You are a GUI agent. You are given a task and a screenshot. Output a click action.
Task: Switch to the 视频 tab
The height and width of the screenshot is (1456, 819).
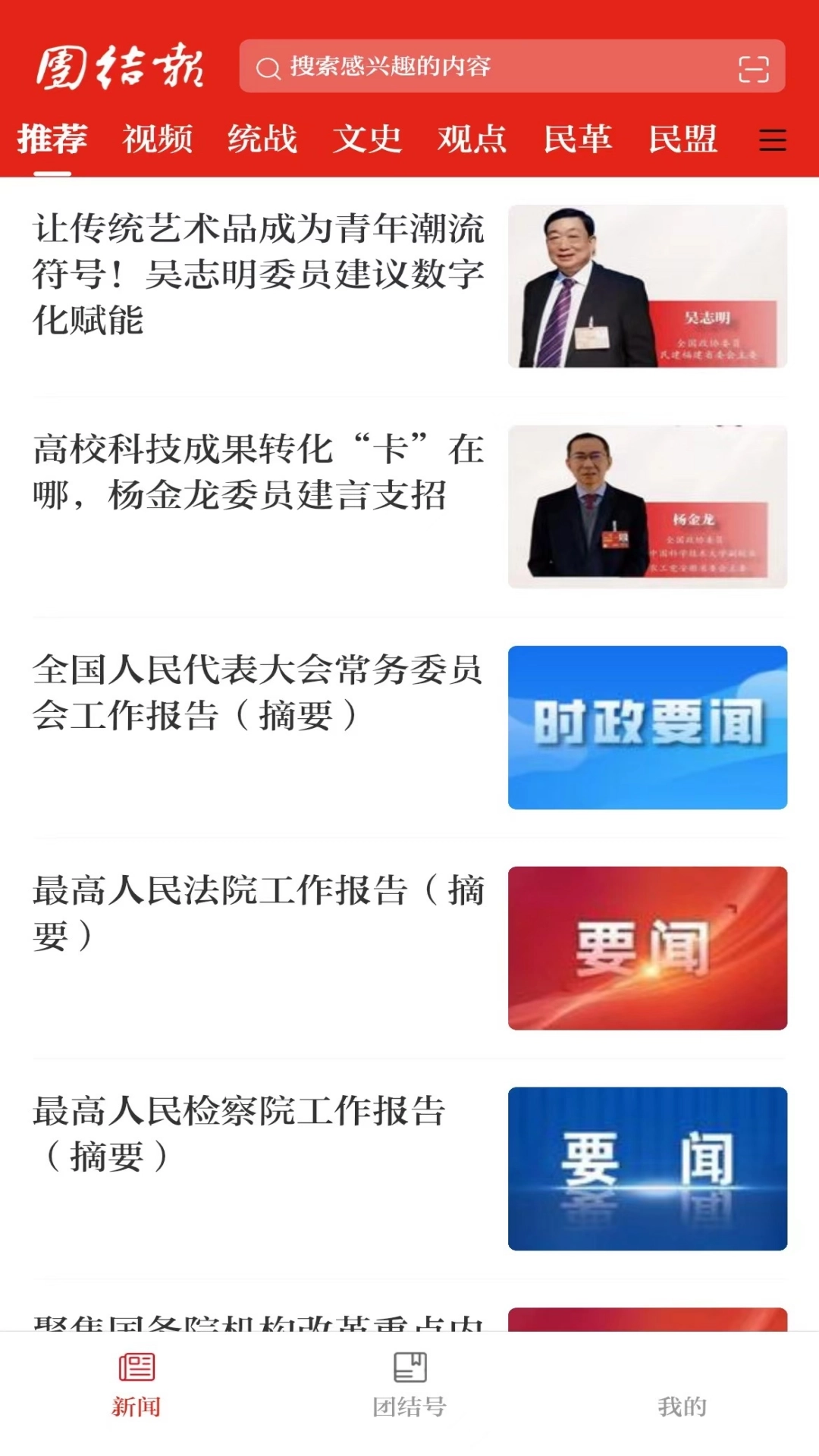(x=158, y=140)
